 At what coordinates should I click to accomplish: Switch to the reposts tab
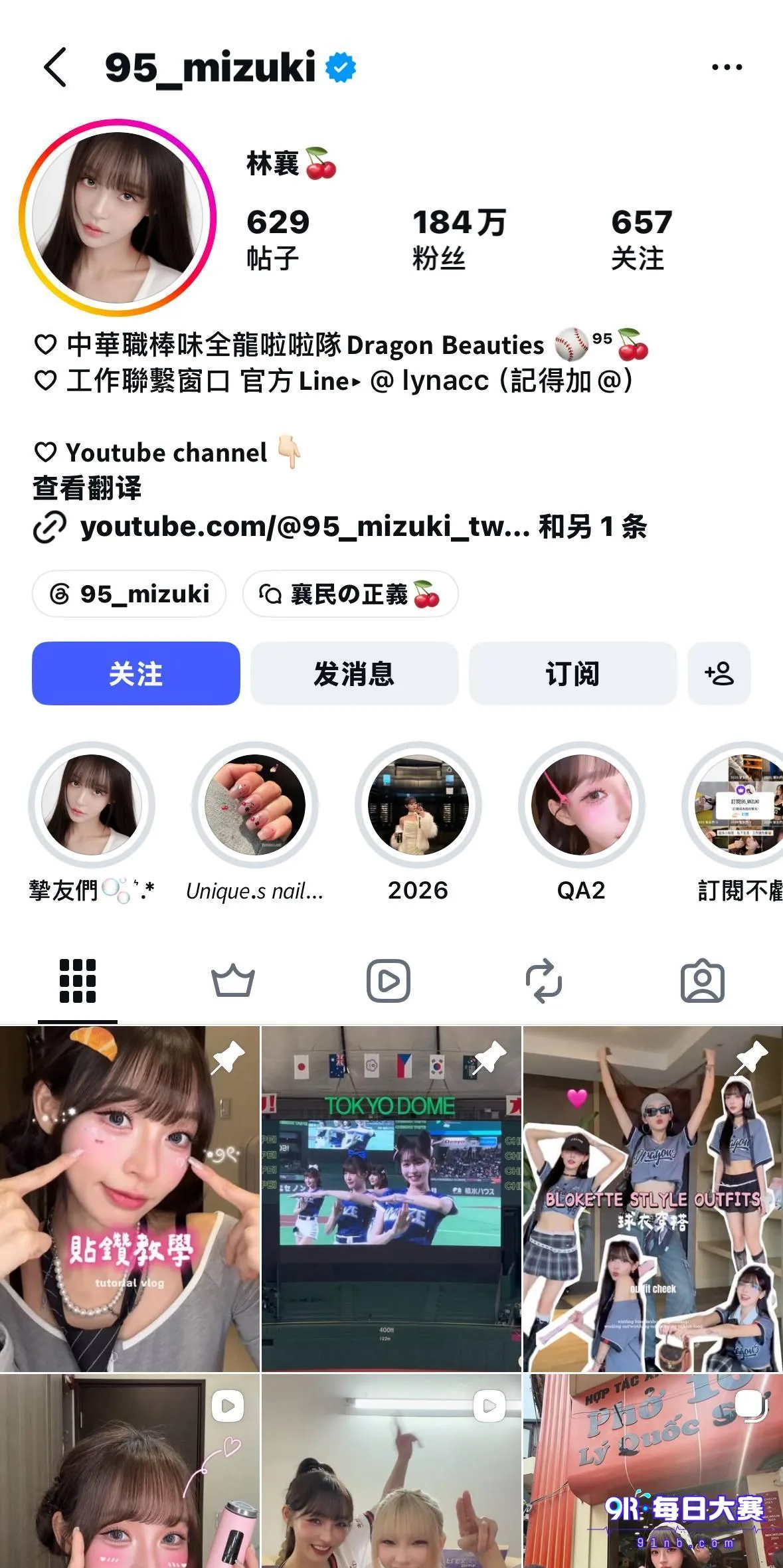click(544, 981)
